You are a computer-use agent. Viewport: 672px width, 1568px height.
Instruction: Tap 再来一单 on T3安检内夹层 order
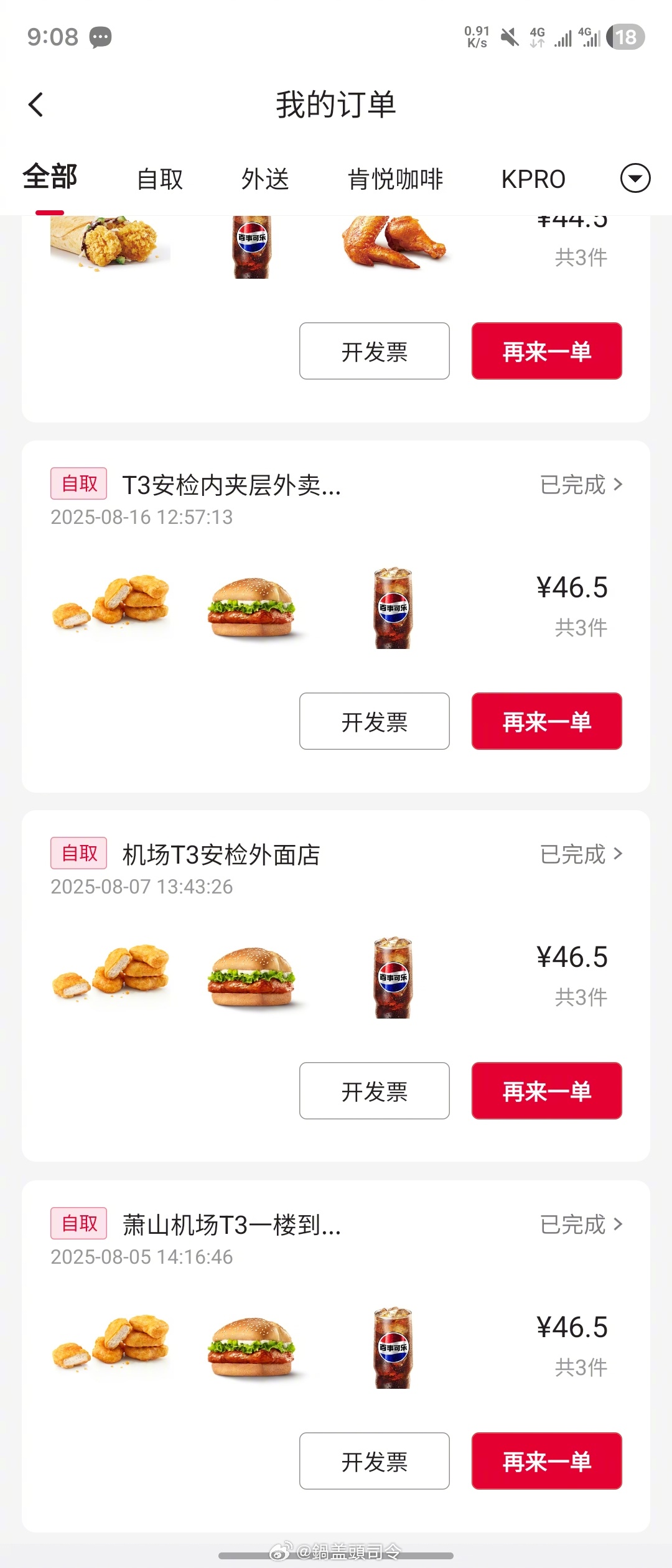point(546,721)
